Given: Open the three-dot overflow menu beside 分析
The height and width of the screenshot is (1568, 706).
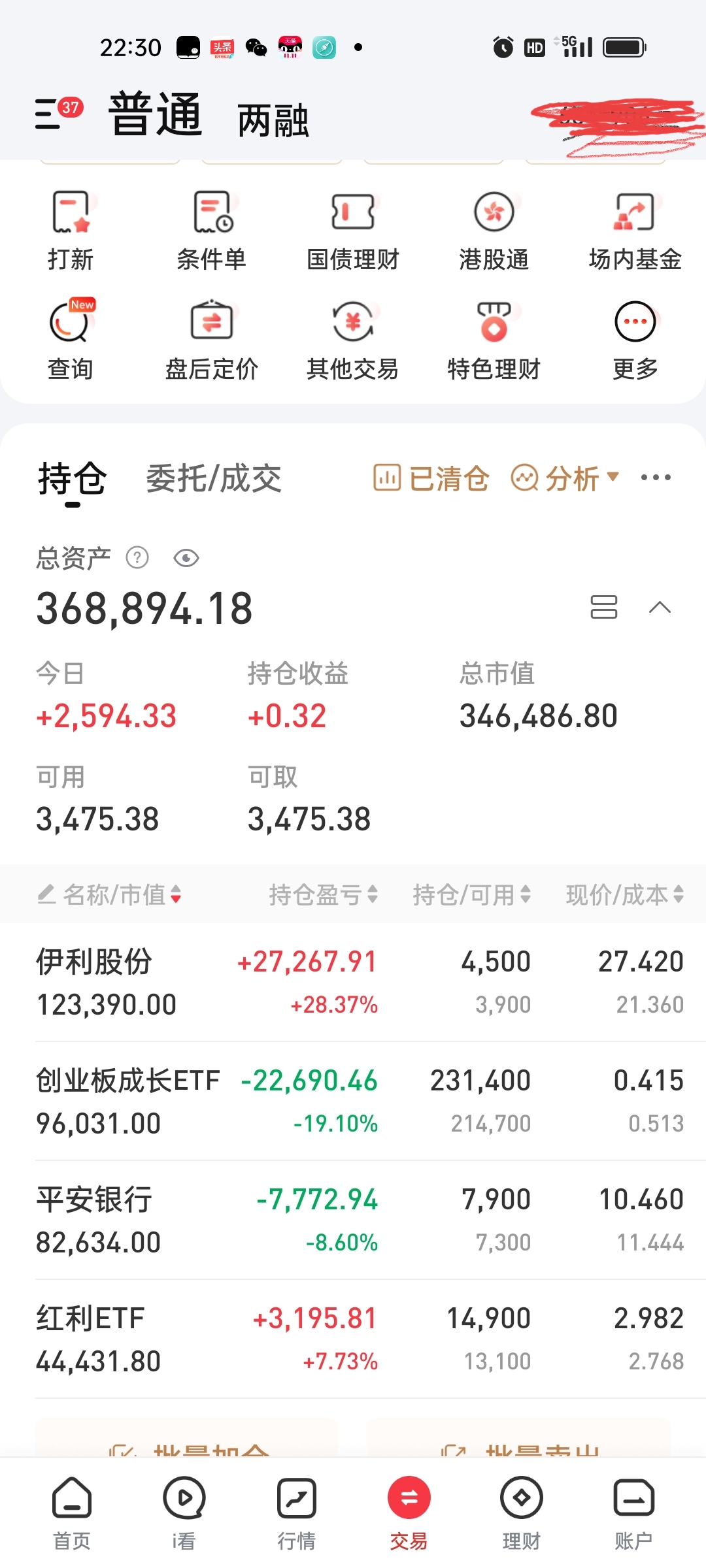Looking at the screenshot, I should click(656, 478).
